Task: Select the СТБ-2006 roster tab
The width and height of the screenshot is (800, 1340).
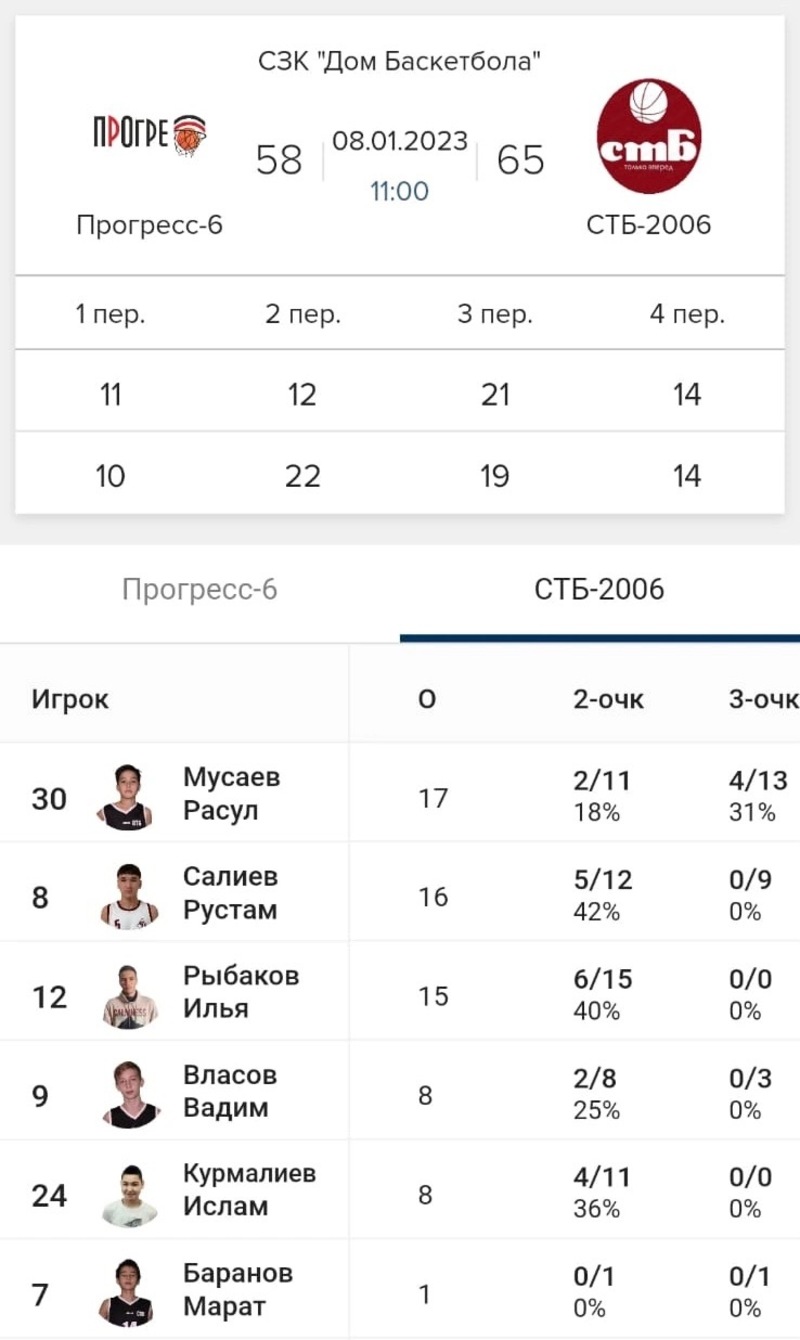Action: [x=599, y=590]
